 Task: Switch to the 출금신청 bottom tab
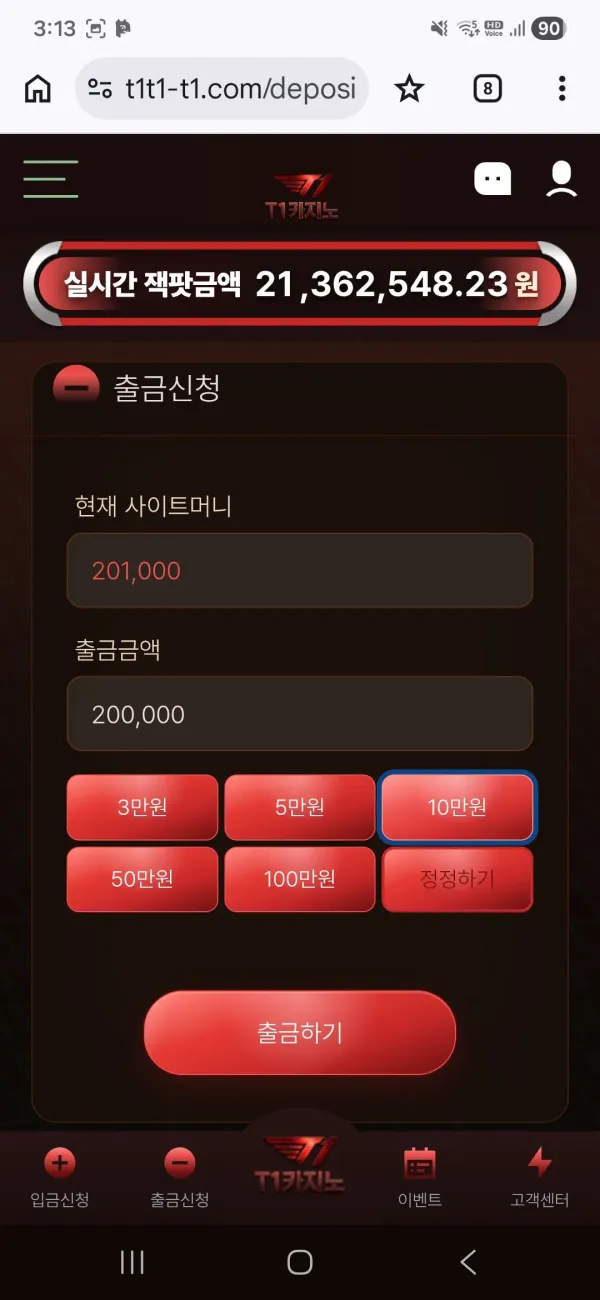tap(180, 1178)
